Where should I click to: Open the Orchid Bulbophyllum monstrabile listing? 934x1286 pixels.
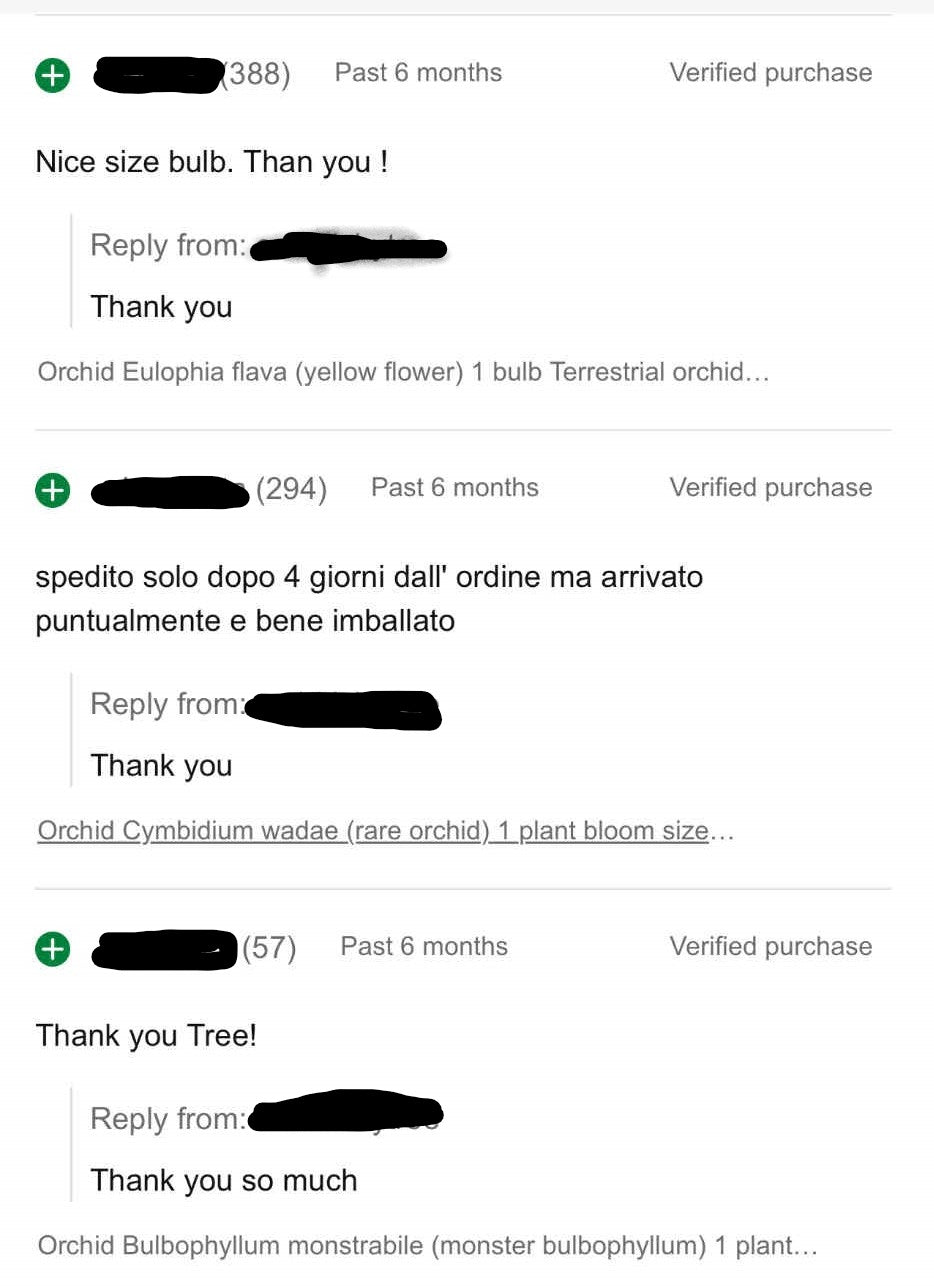tap(427, 1246)
